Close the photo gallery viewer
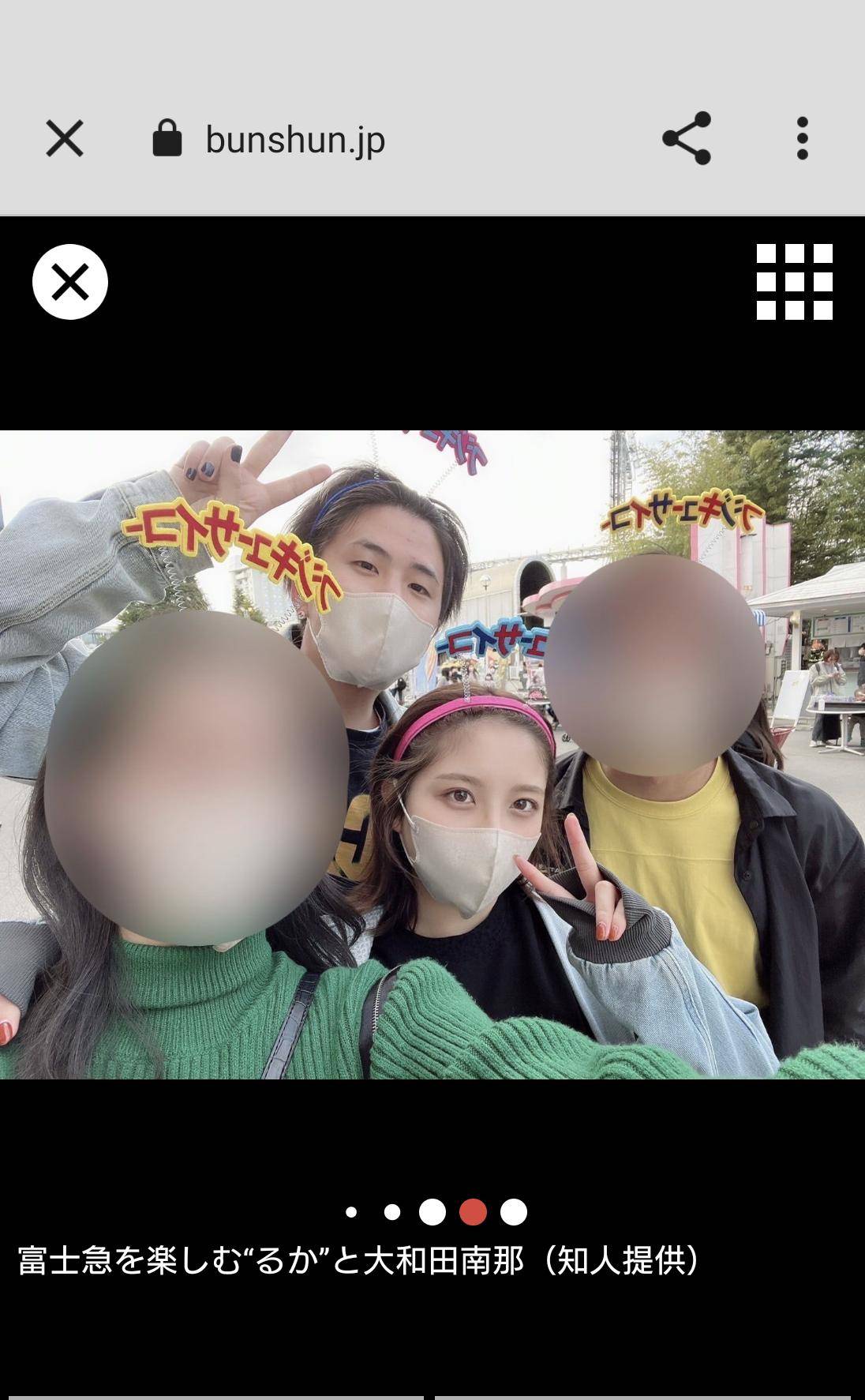Screen dimensions: 865x1400 70,282
